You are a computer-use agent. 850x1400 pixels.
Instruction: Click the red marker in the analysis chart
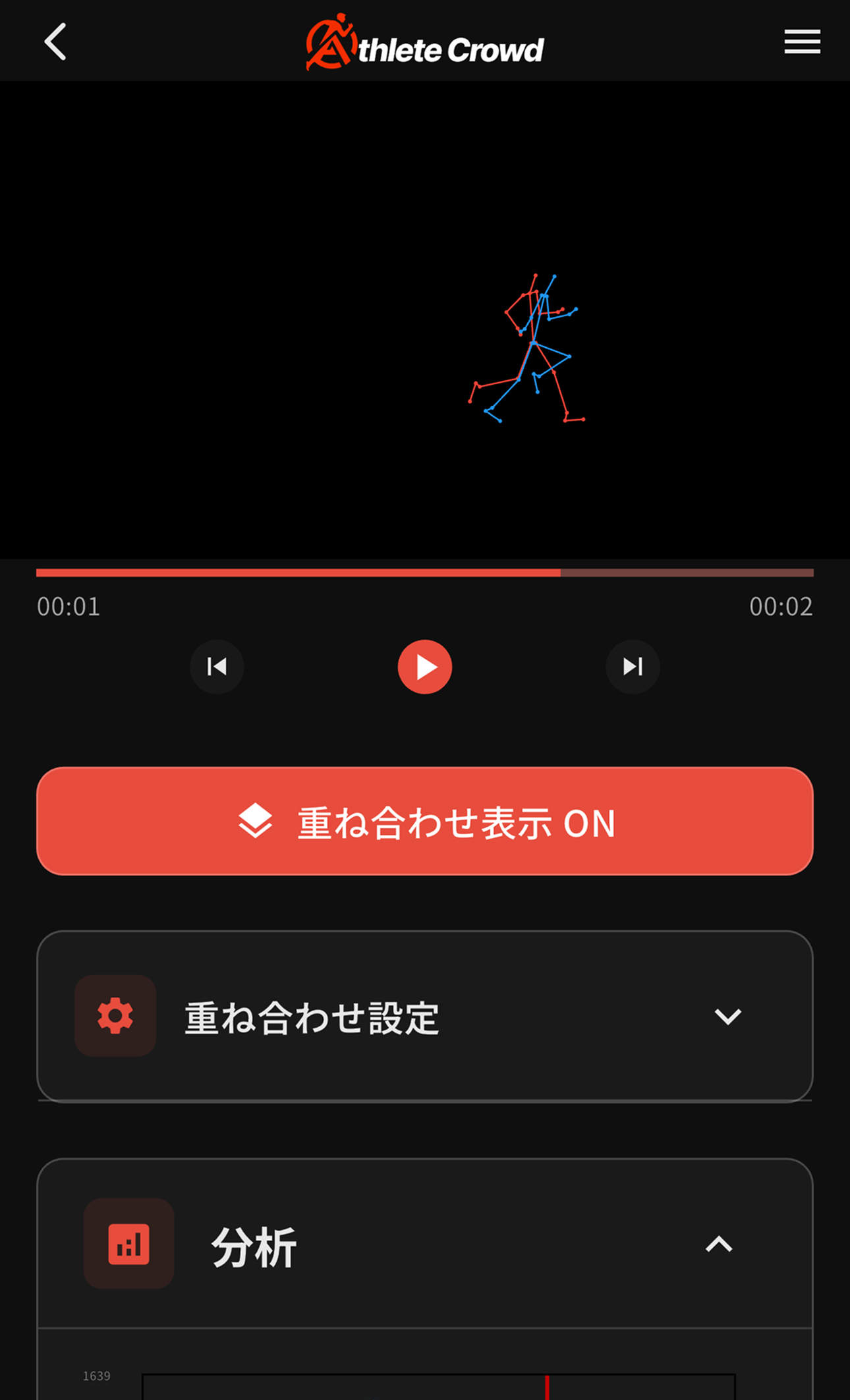pos(548,1387)
